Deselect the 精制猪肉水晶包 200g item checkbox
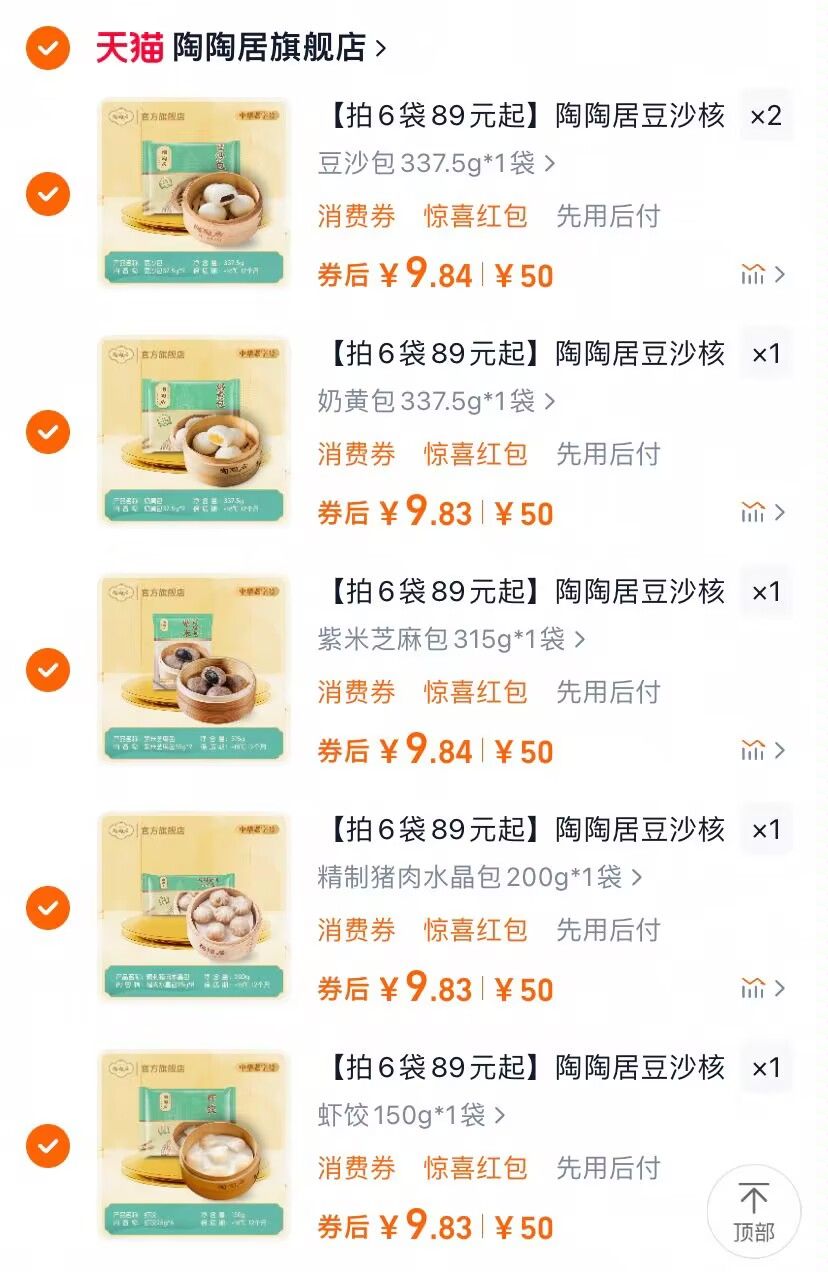The image size is (828, 1272). [x=48, y=907]
